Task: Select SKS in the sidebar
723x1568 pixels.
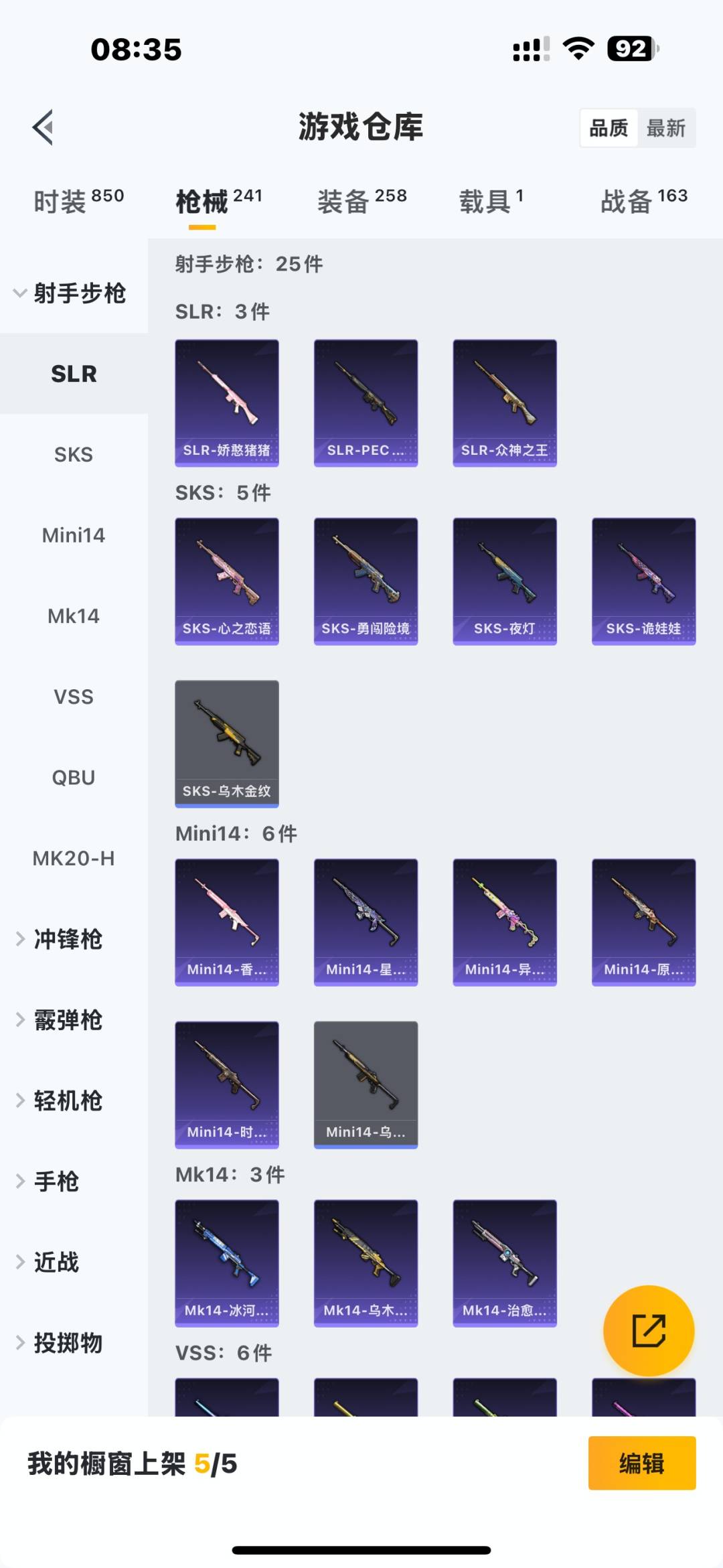Action: (74, 454)
